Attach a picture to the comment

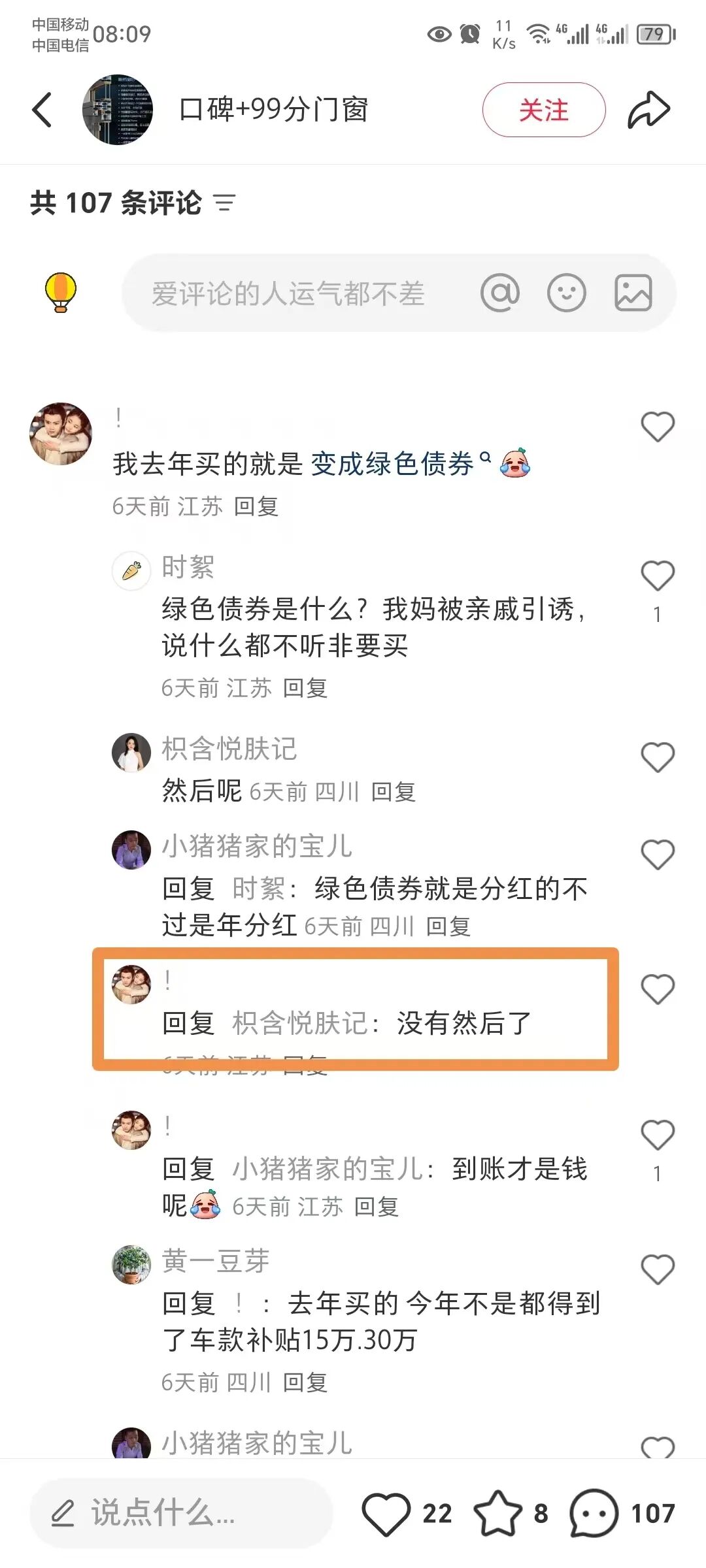[633, 293]
